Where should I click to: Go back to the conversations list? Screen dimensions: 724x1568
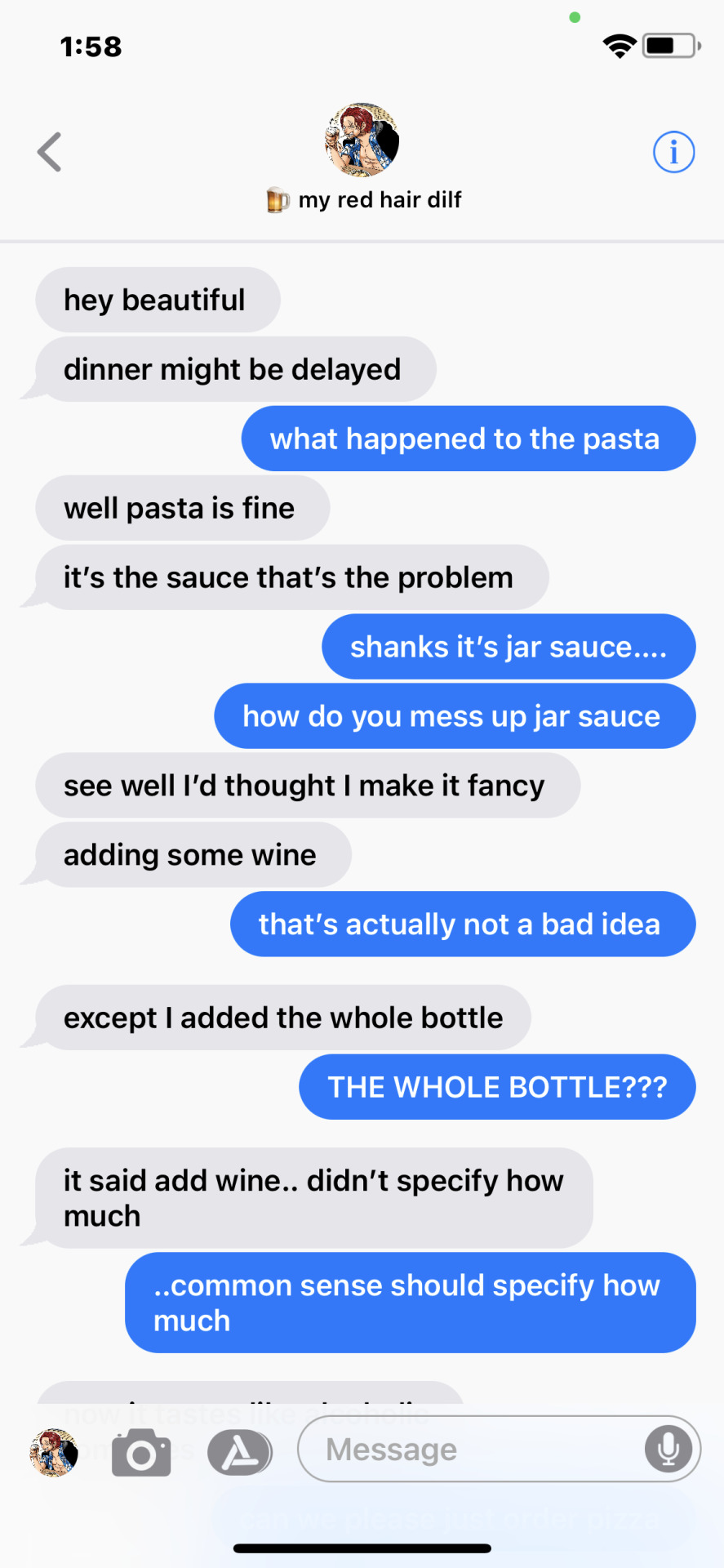coord(50,152)
